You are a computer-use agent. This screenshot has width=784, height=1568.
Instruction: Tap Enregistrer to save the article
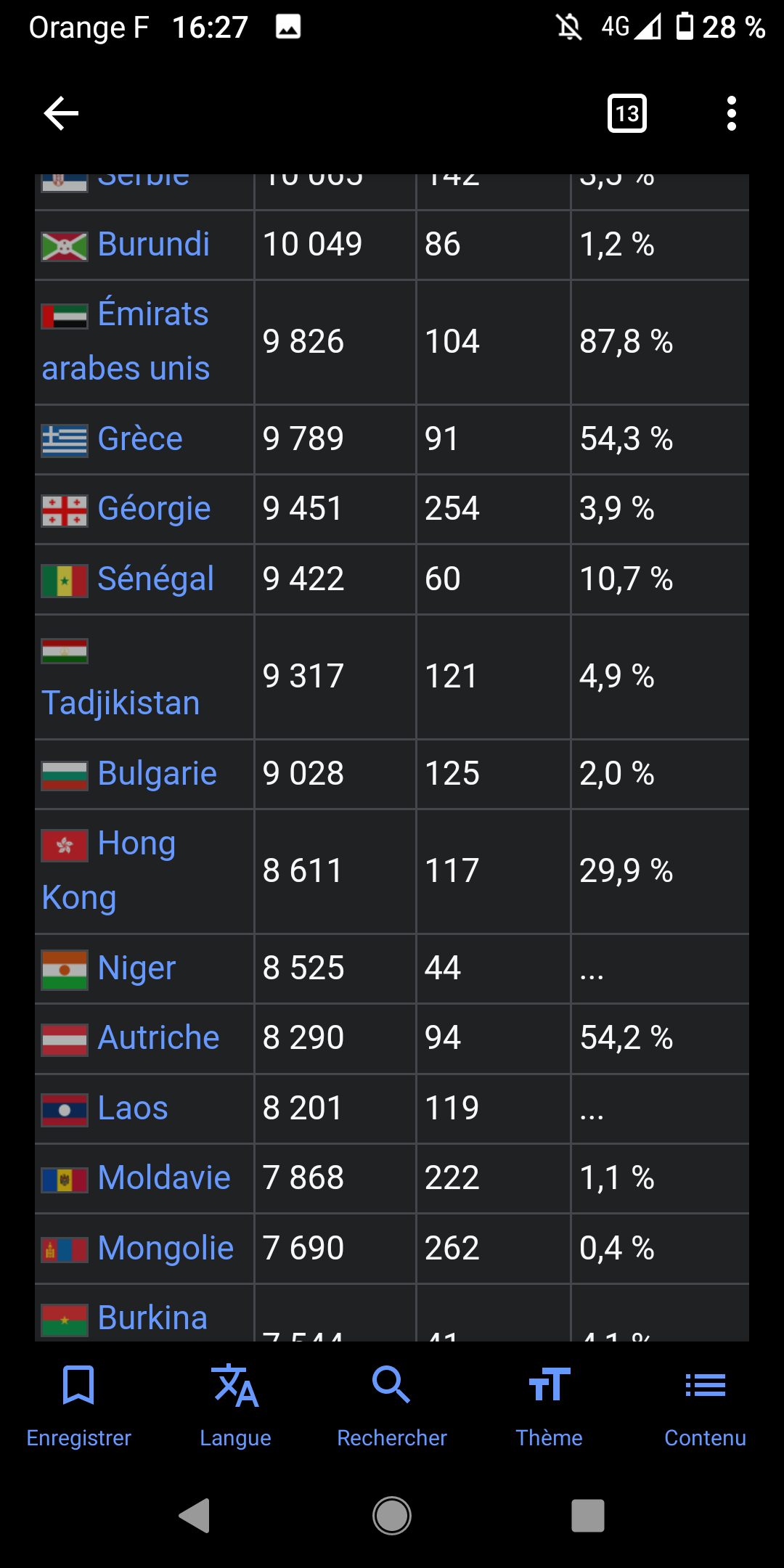click(78, 1407)
